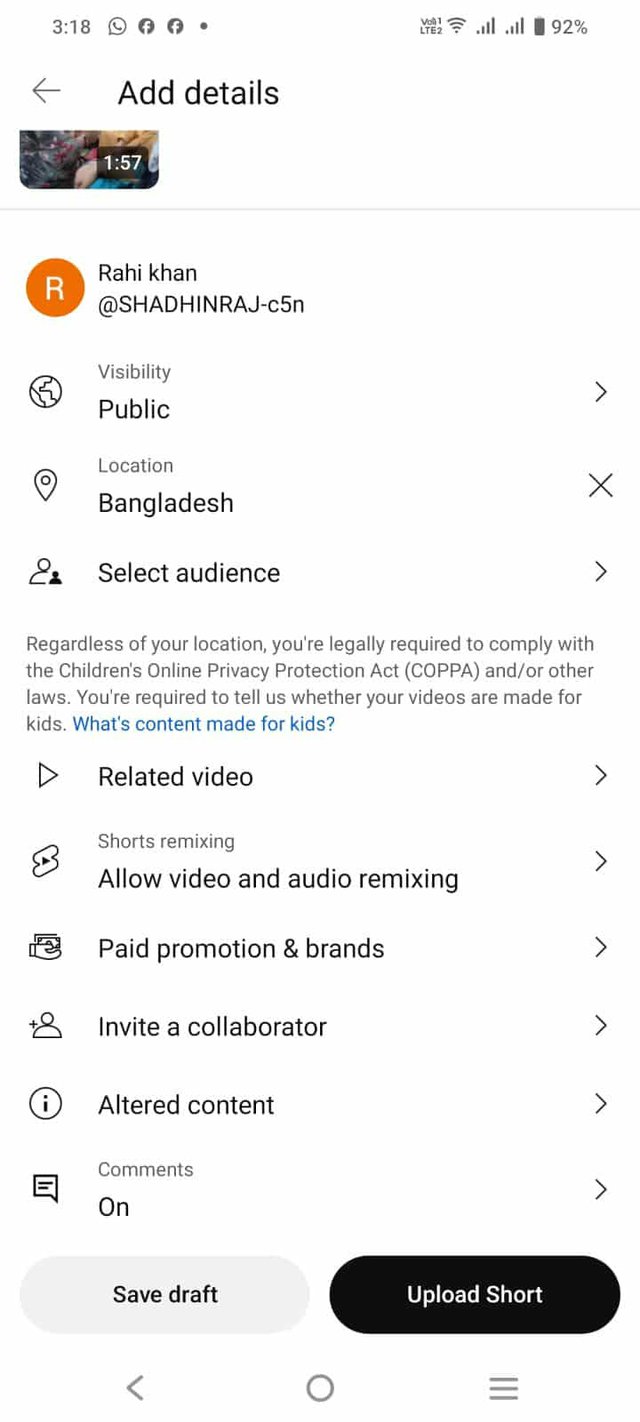
Task: Open the Visibility setting
Action: point(320,392)
